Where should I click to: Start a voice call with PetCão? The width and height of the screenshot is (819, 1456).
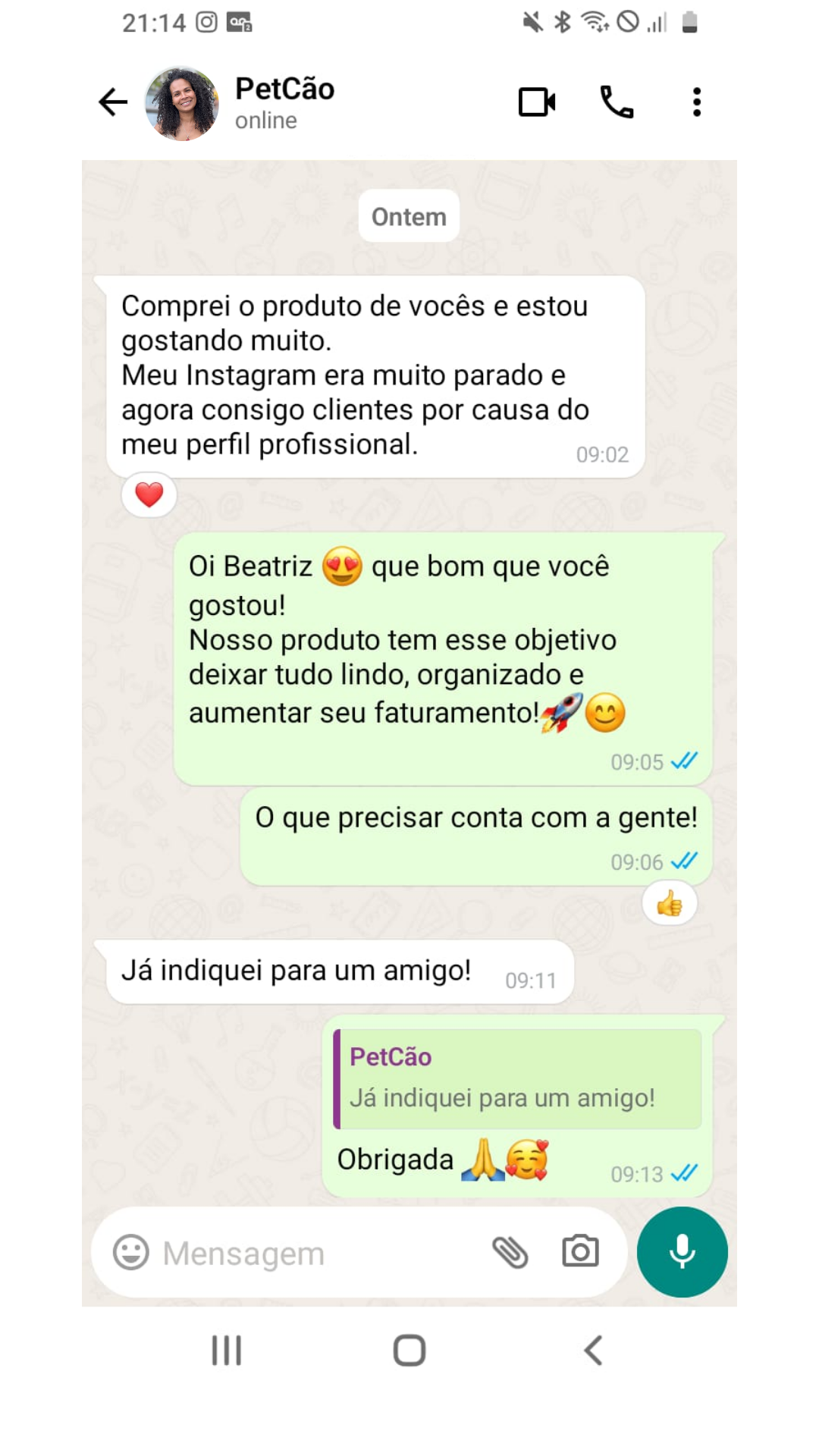616,101
